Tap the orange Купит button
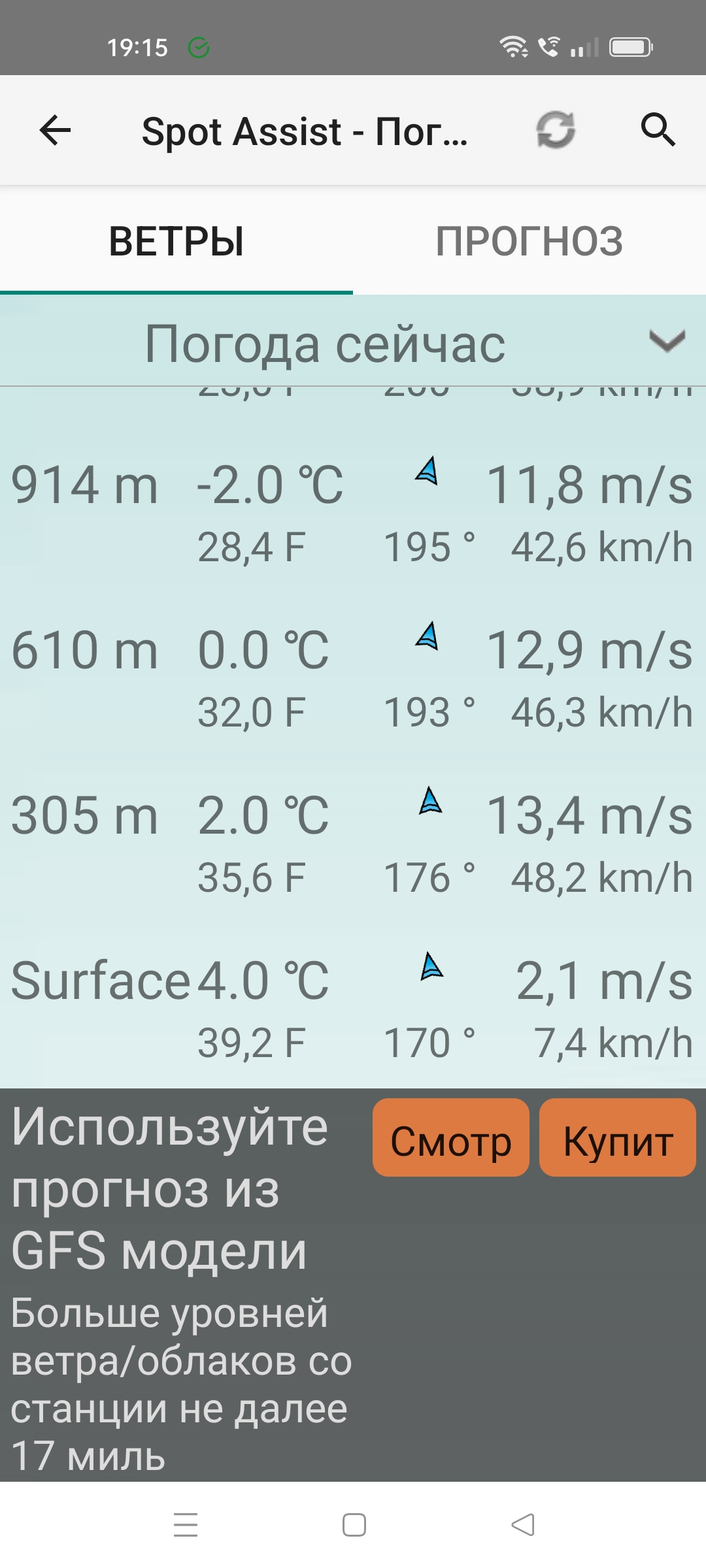Screen dimensions: 706x1568 click(x=618, y=1137)
